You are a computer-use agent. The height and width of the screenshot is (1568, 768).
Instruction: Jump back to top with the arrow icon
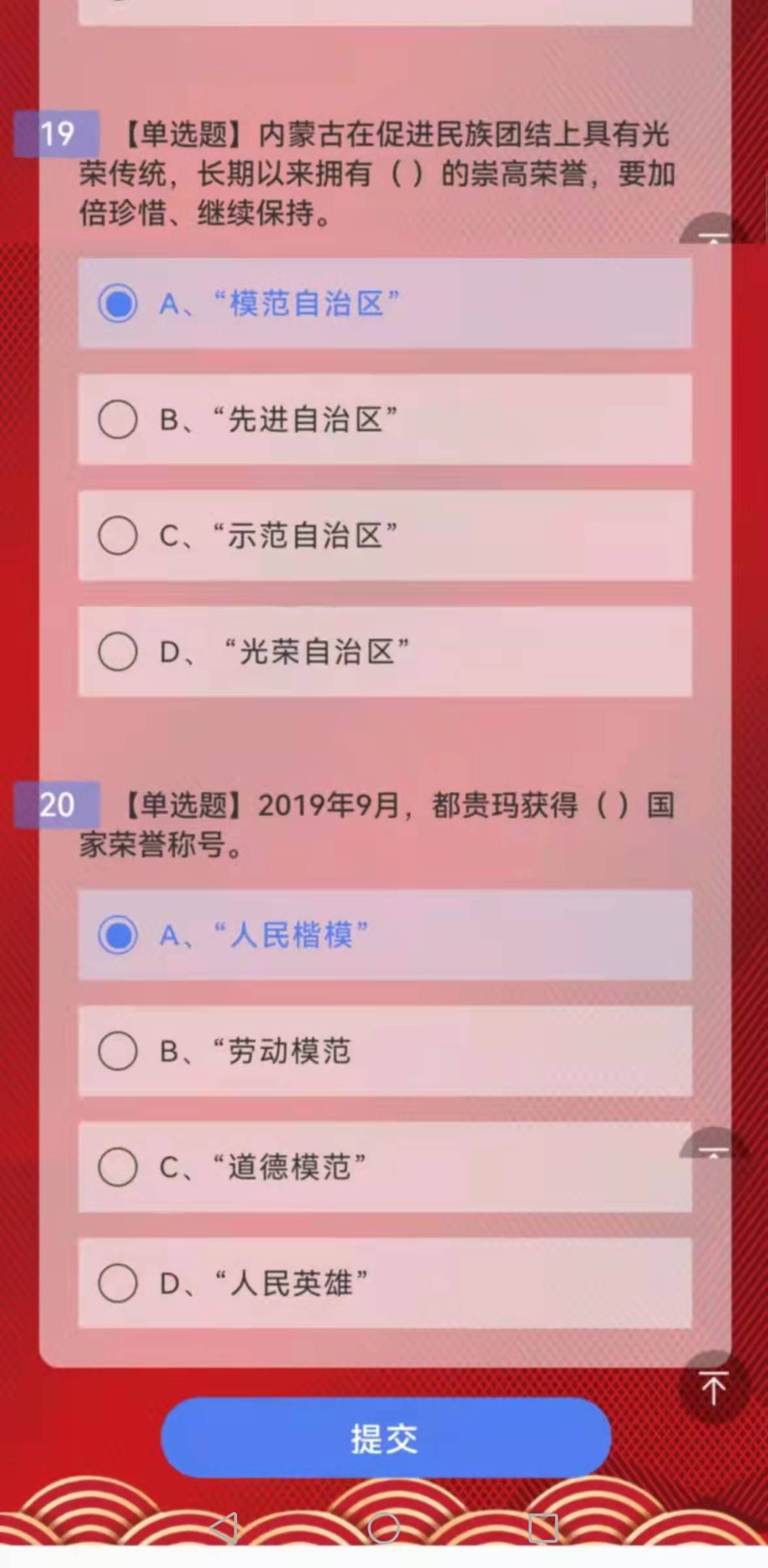click(713, 1387)
